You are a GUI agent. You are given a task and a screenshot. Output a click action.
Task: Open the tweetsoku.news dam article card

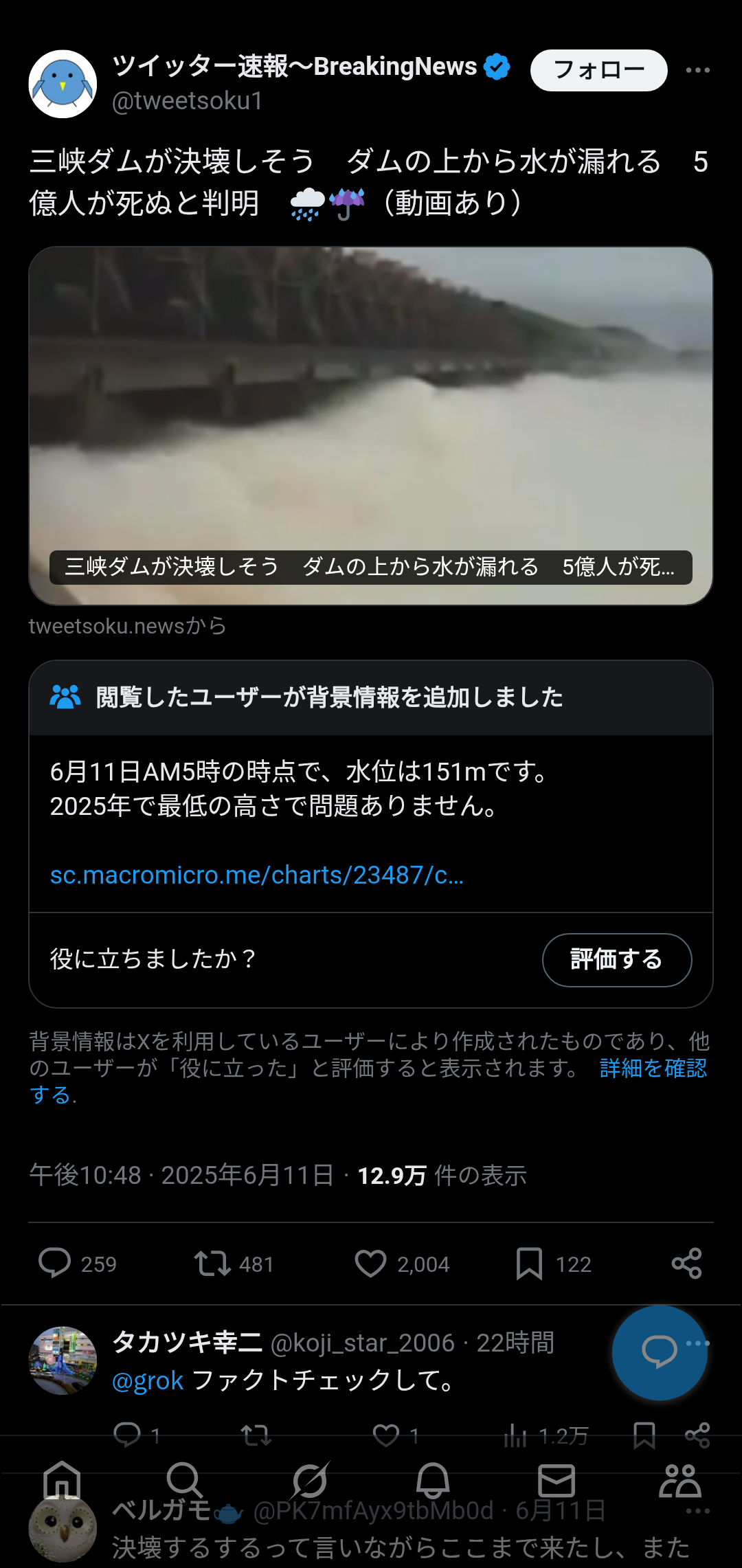tap(371, 426)
